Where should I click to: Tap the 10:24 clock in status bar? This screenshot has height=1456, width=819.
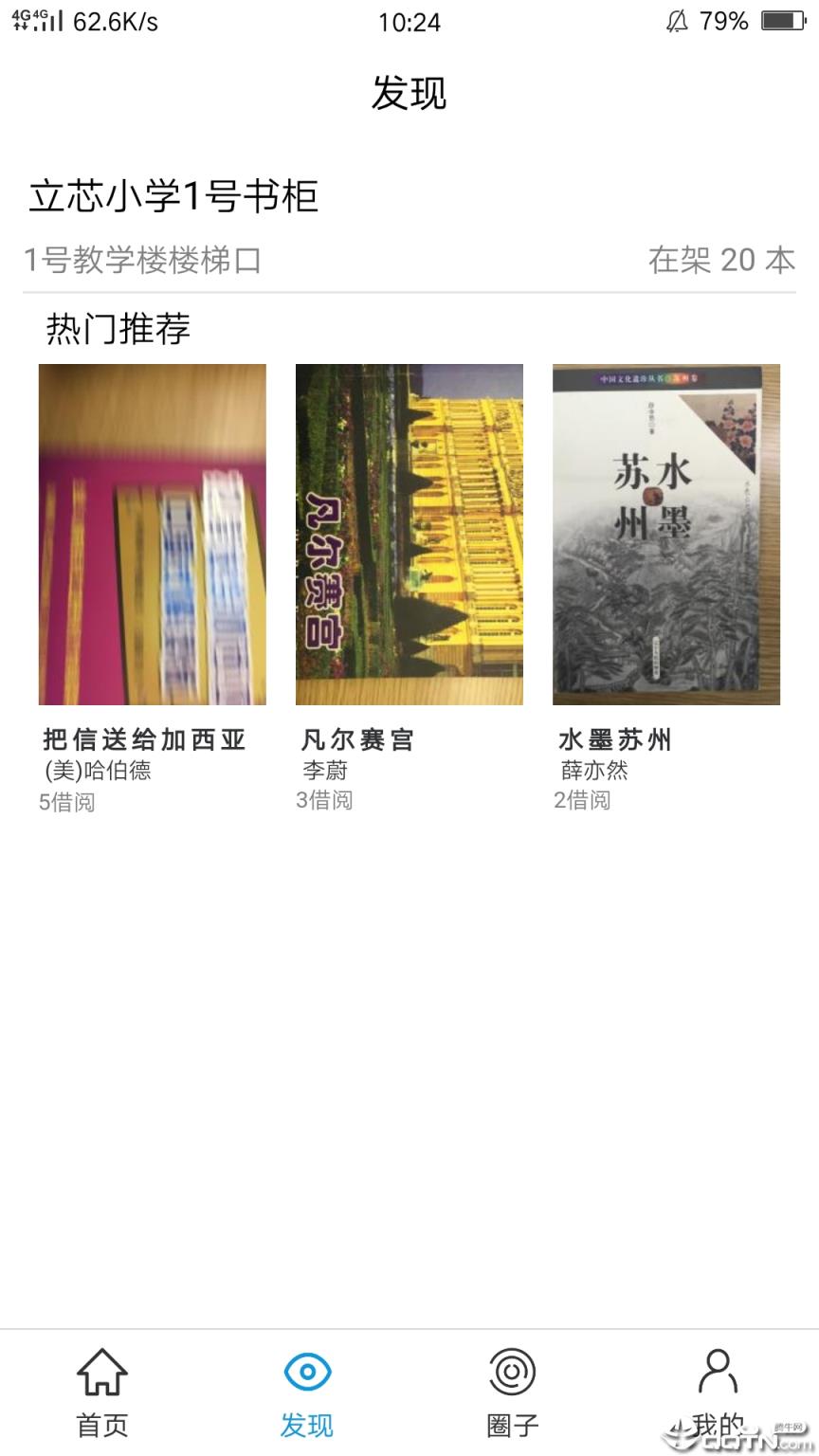click(409, 23)
